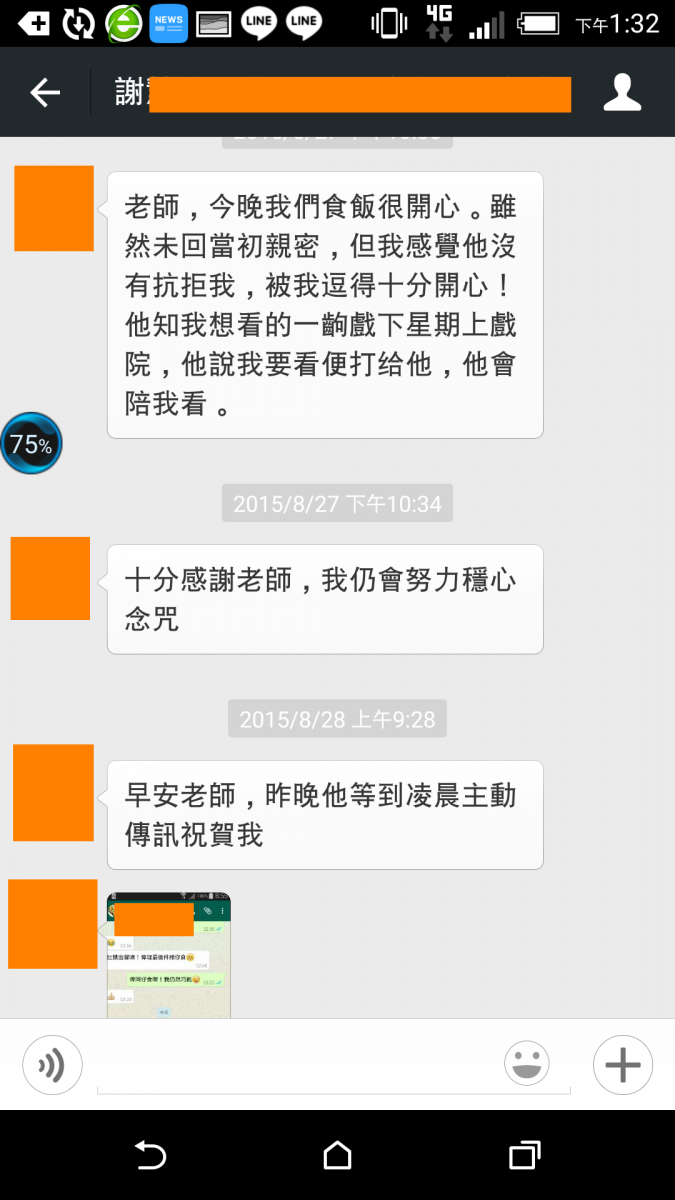Switch to voice message input
The image size is (675, 1200).
(52, 1065)
